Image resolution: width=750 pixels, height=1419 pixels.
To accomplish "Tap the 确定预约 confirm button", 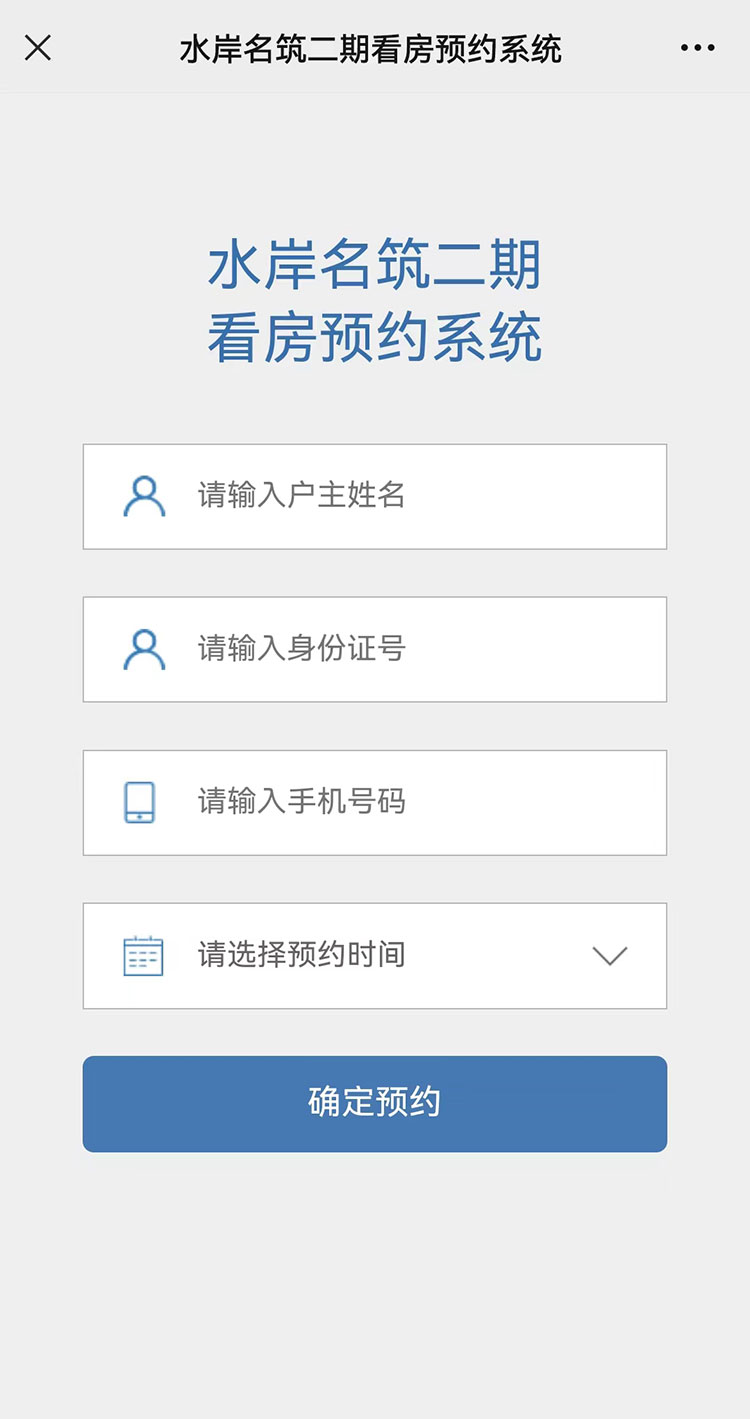I will [374, 1103].
